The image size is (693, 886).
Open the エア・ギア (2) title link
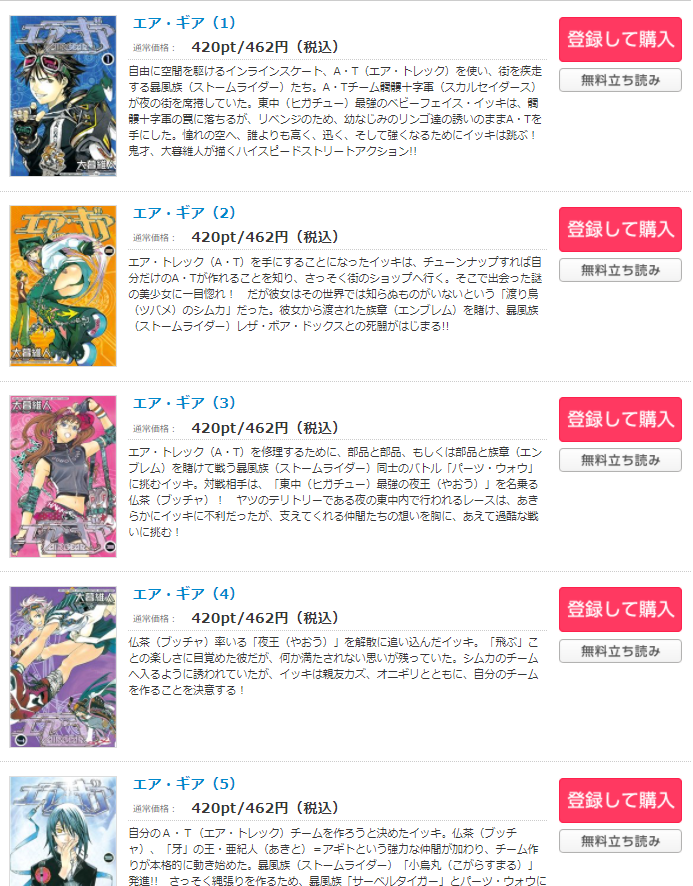click(184, 212)
